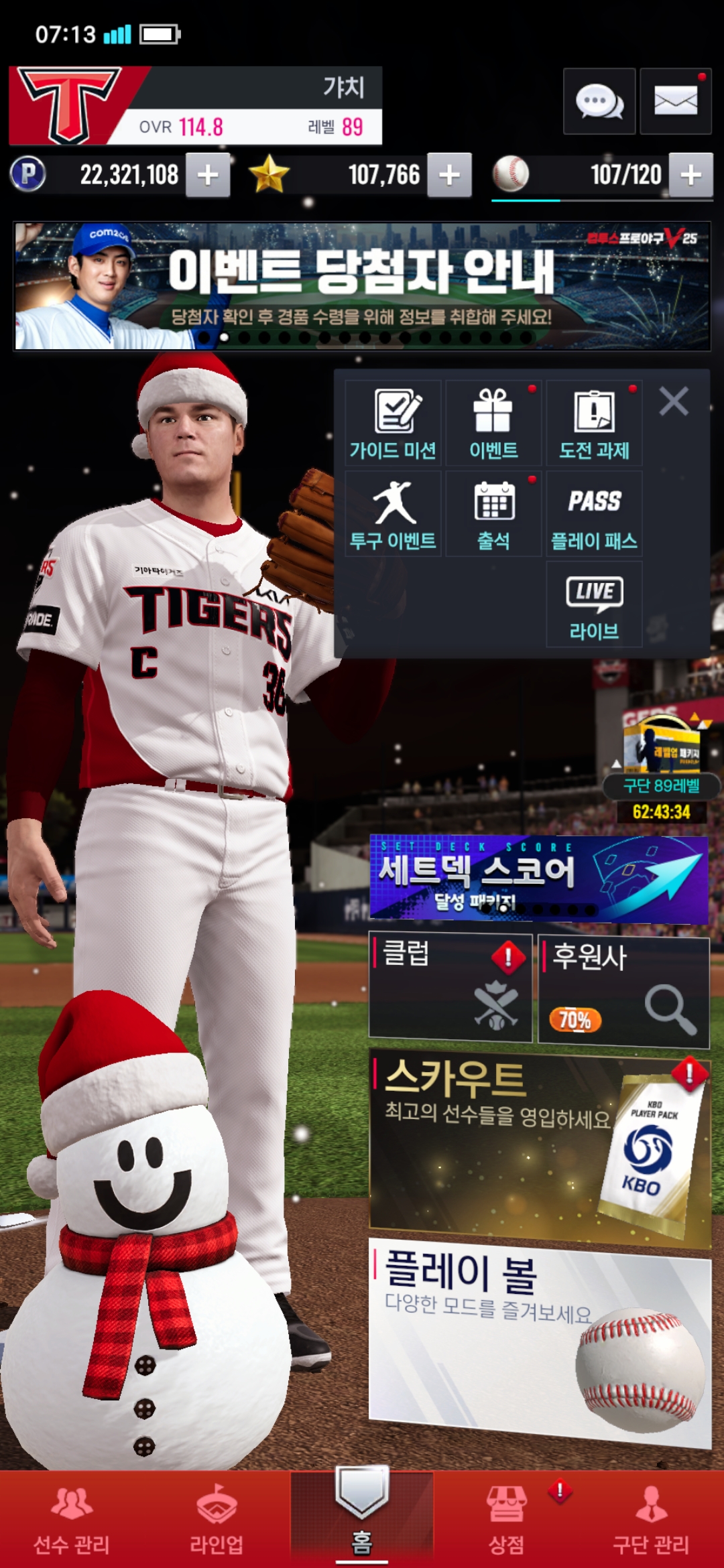Add more points with the plus button

point(208,176)
